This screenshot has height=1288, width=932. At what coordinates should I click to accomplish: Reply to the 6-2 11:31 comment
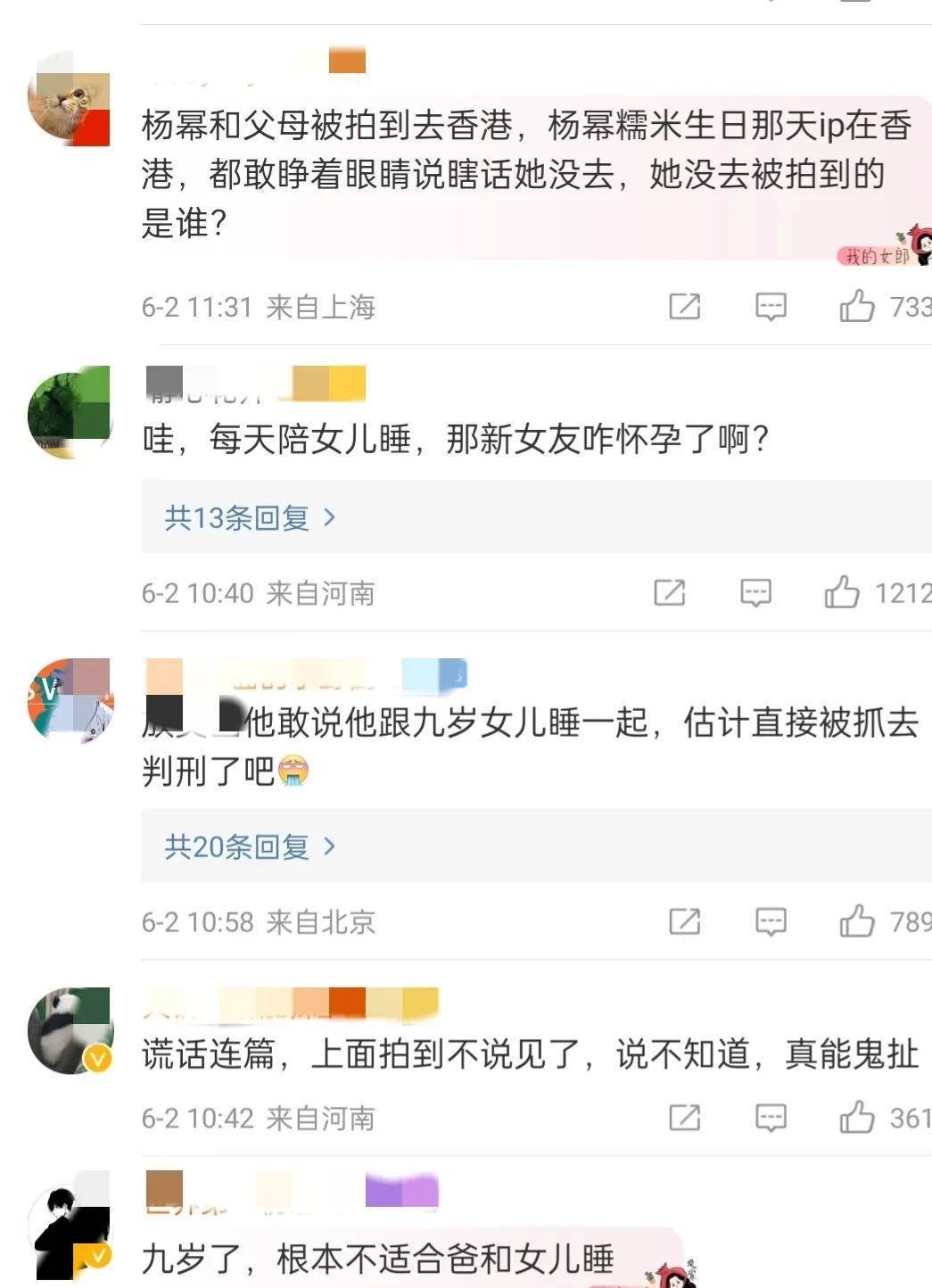pos(771,307)
